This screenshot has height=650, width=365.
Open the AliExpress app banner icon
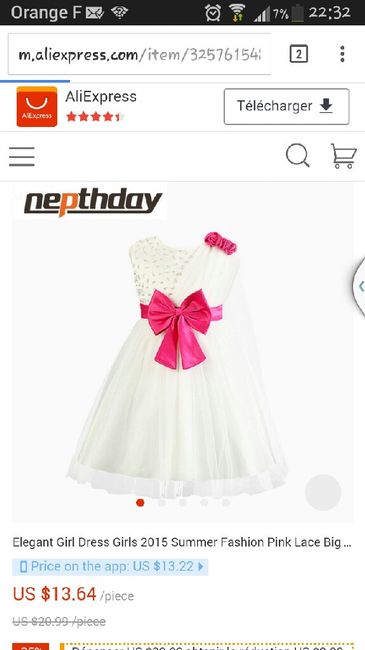coord(37,107)
